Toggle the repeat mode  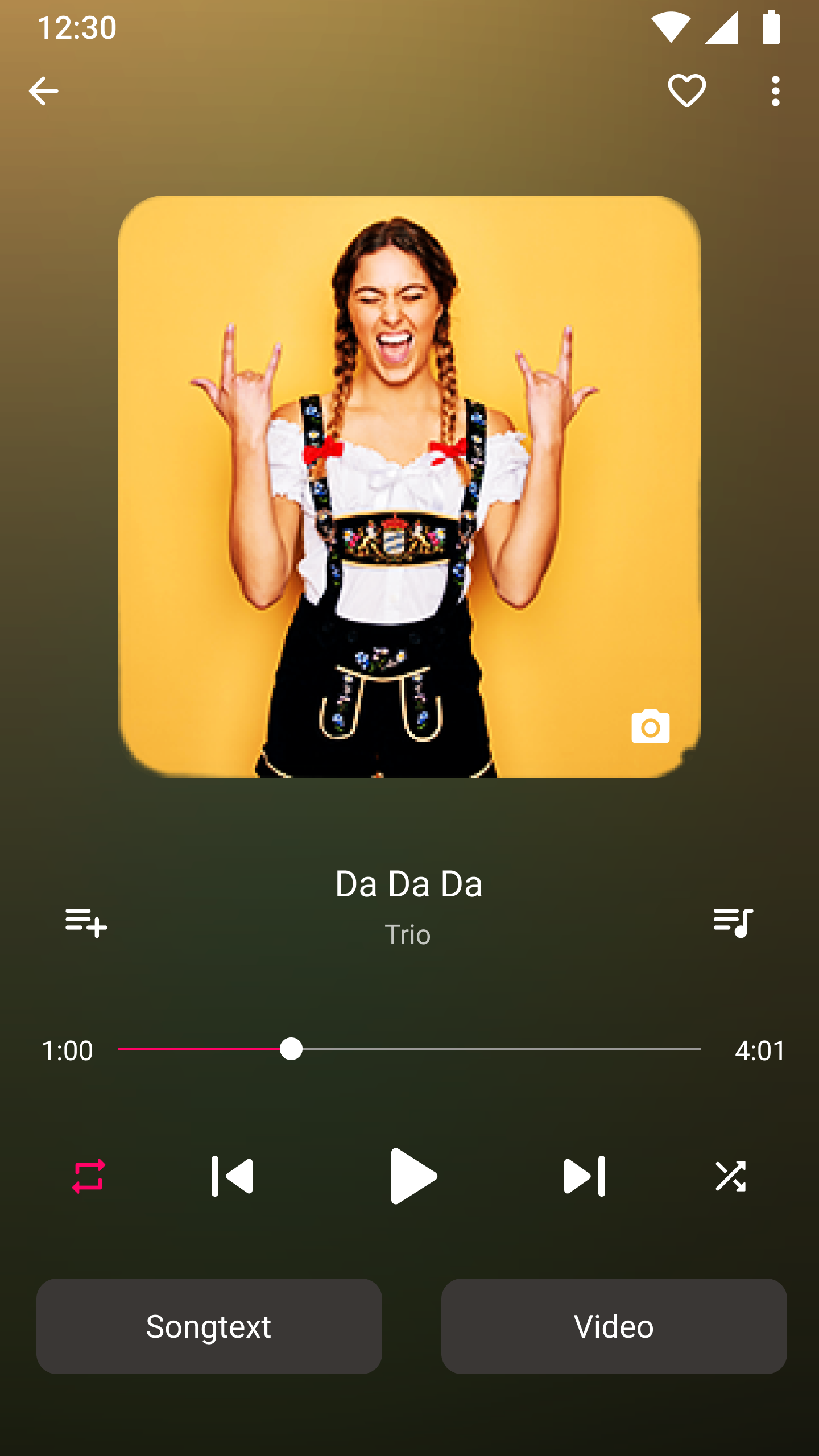89,1176
